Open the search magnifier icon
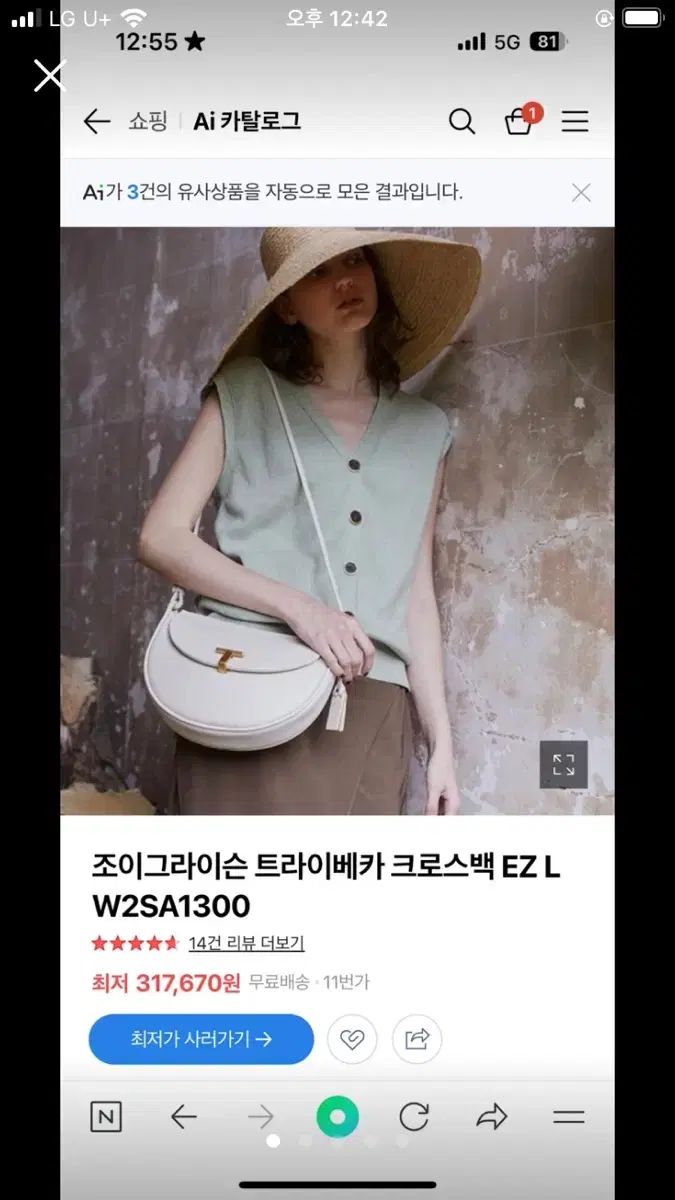Viewport: 675px width, 1200px height. tap(461, 122)
